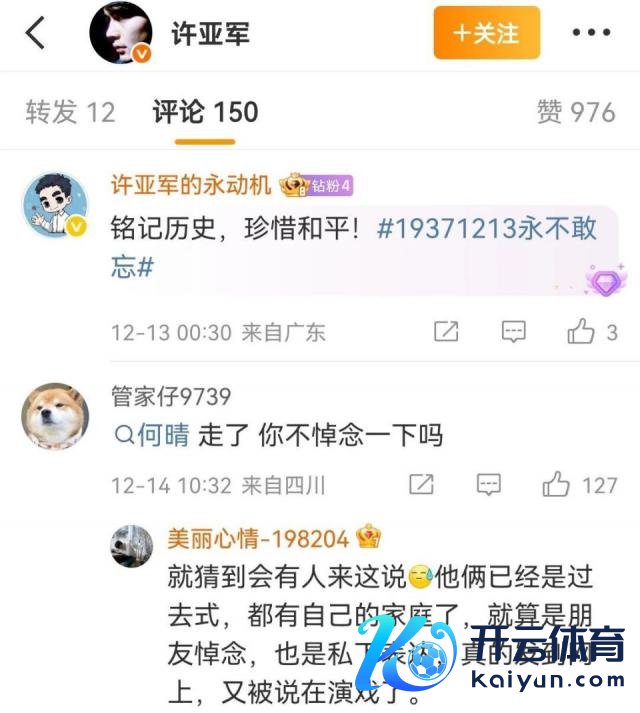The height and width of the screenshot is (713, 640).
Task: Open the three-dot overflow menu
Action: (x=590, y=33)
